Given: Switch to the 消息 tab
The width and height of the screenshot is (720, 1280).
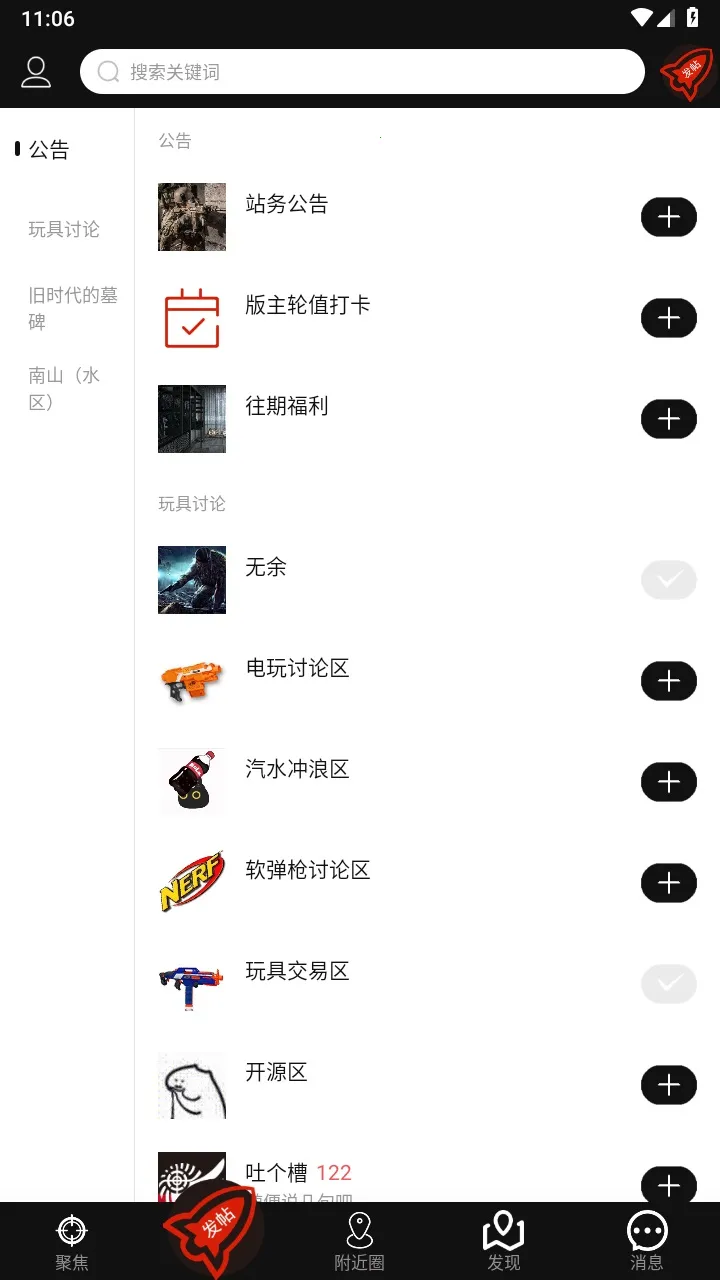Looking at the screenshot, I should pos(647,1242).
